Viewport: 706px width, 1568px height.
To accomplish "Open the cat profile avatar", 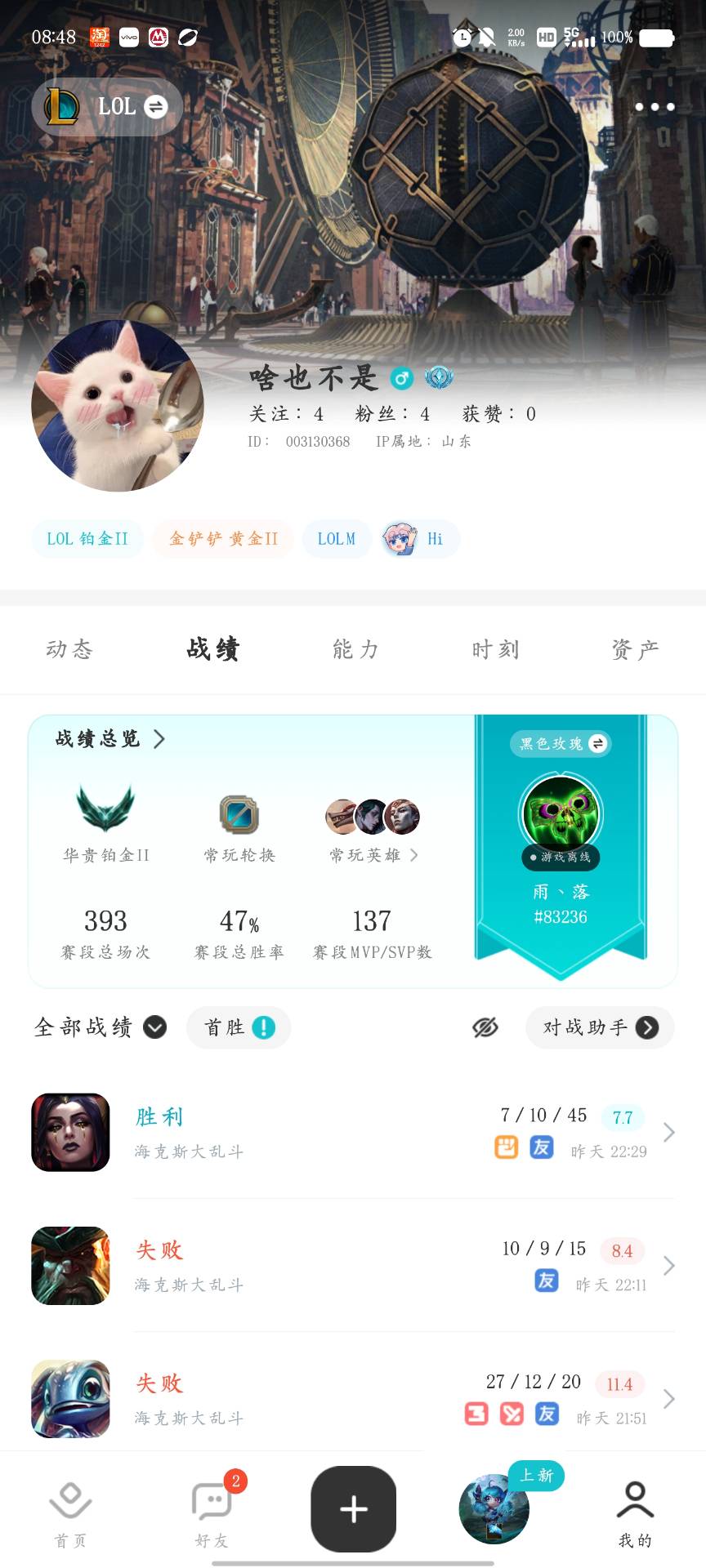I will 118,406.
